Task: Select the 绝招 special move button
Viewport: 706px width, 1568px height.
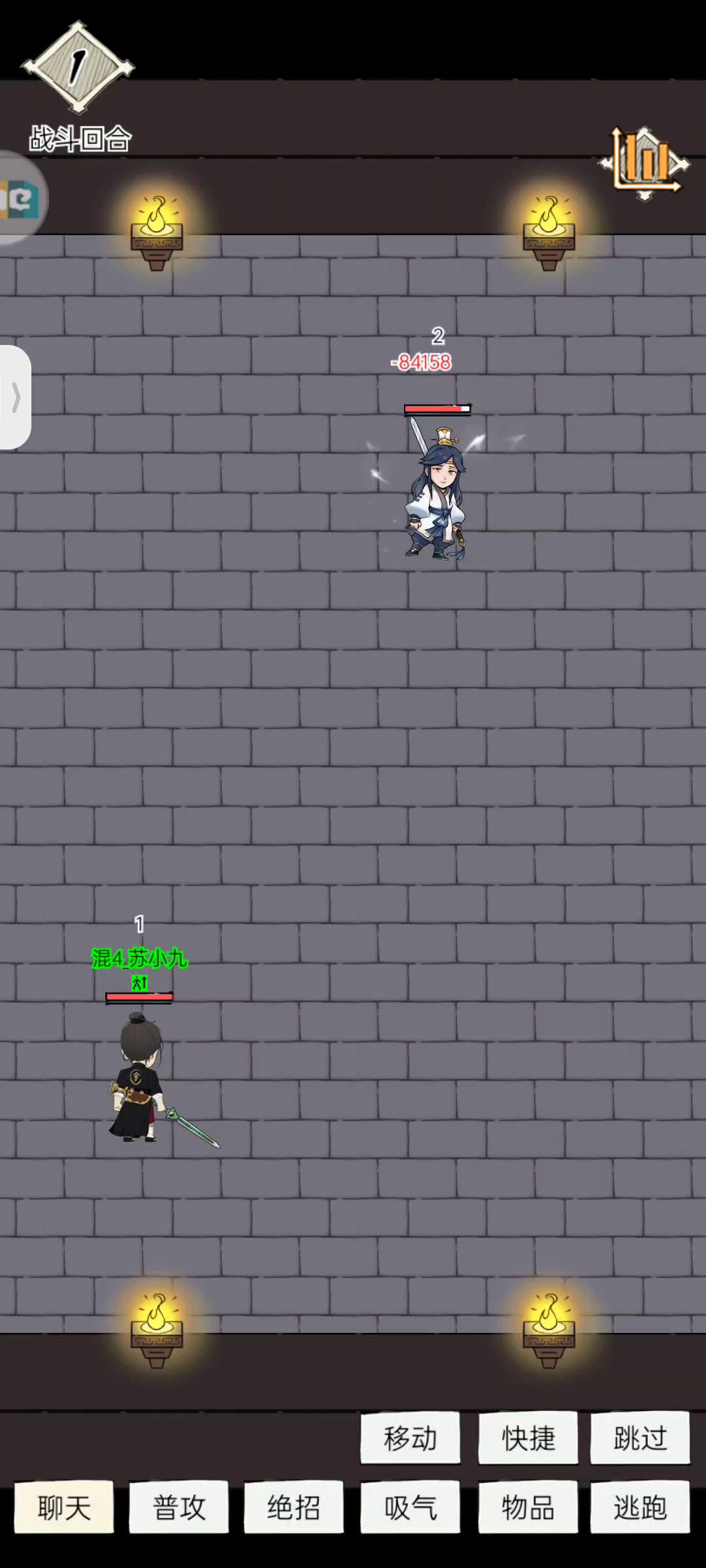Action: click(x=294, y=1507)
